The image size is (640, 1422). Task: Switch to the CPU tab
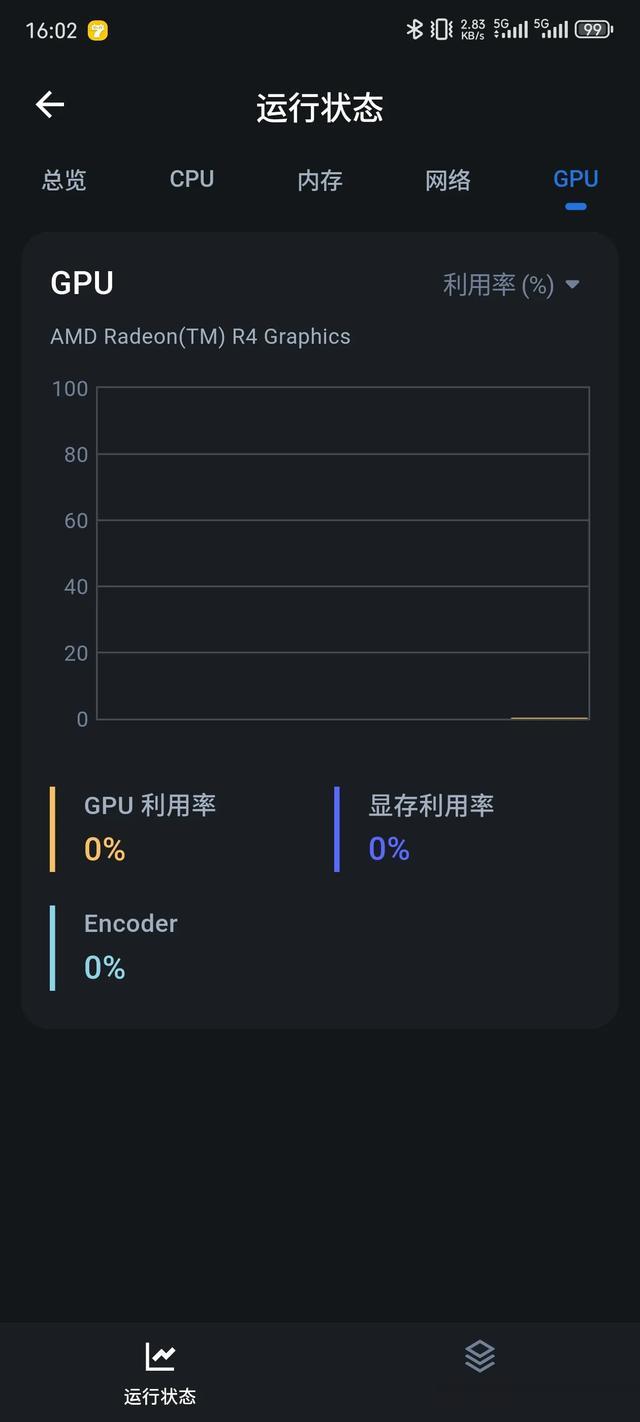point(192,179)
